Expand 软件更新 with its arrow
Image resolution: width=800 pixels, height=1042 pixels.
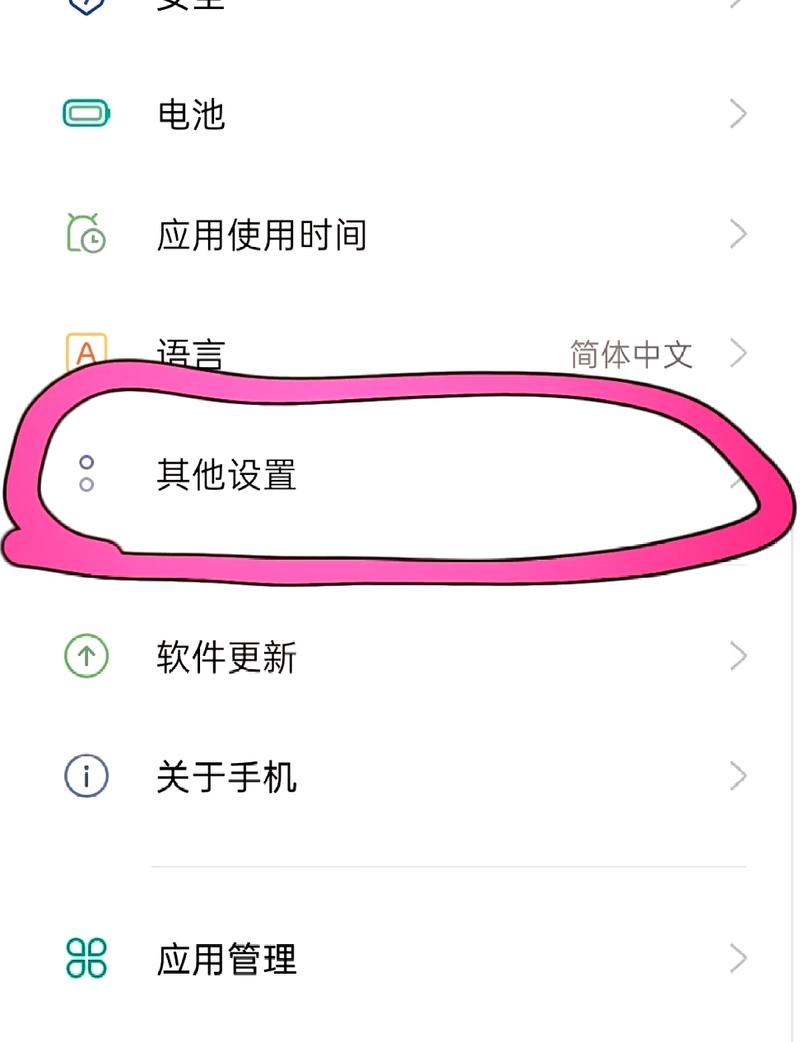point(738,657)
